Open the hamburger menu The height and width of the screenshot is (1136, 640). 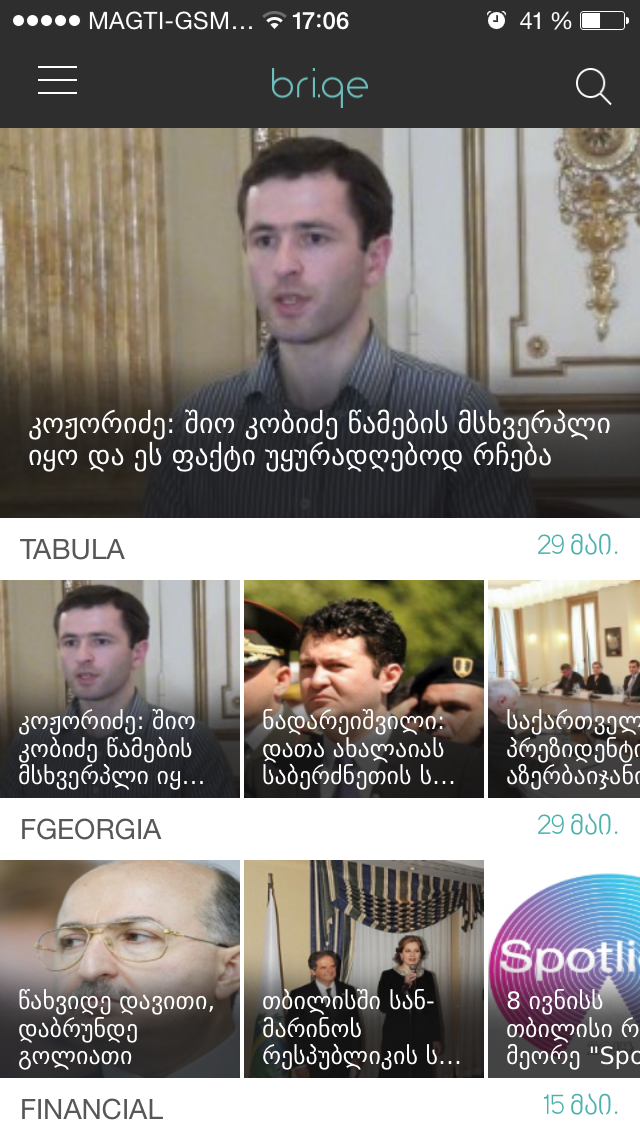[57, 81]
